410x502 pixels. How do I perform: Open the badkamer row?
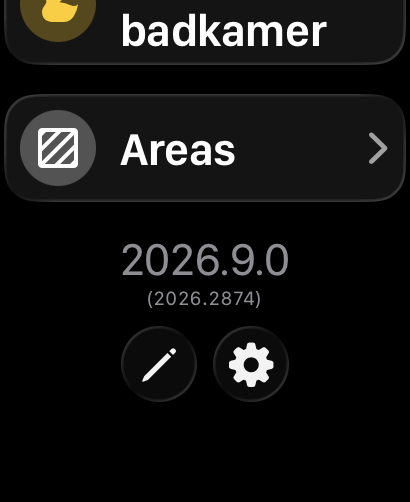[x=205, y=30]
